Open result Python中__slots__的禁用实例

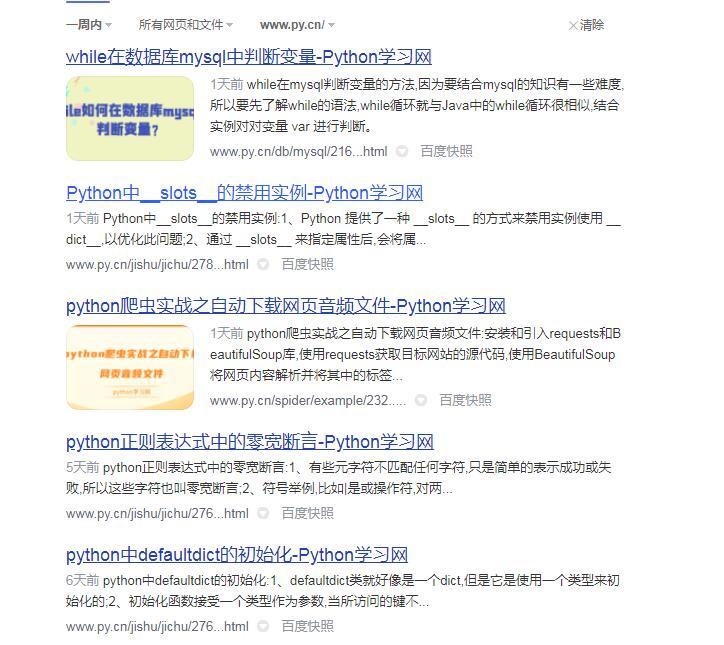tap(244, 193)
